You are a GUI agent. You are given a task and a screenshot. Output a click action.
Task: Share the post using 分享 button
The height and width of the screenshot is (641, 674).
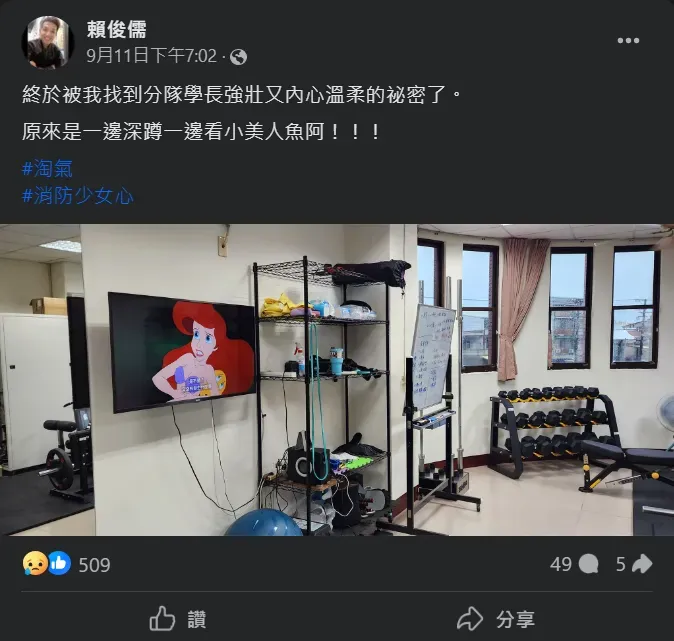(496, 619)
